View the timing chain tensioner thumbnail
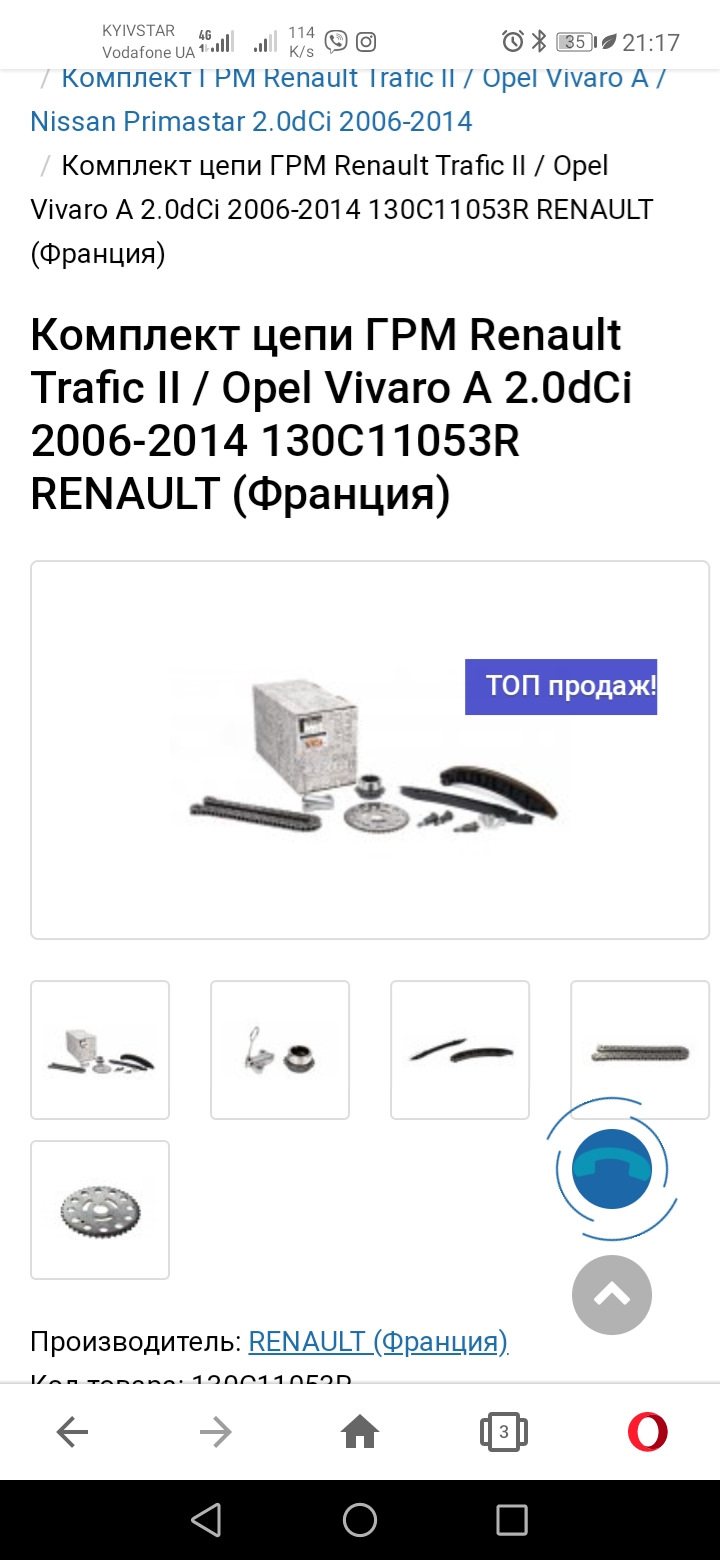720x1560 pixels. 279,1049
